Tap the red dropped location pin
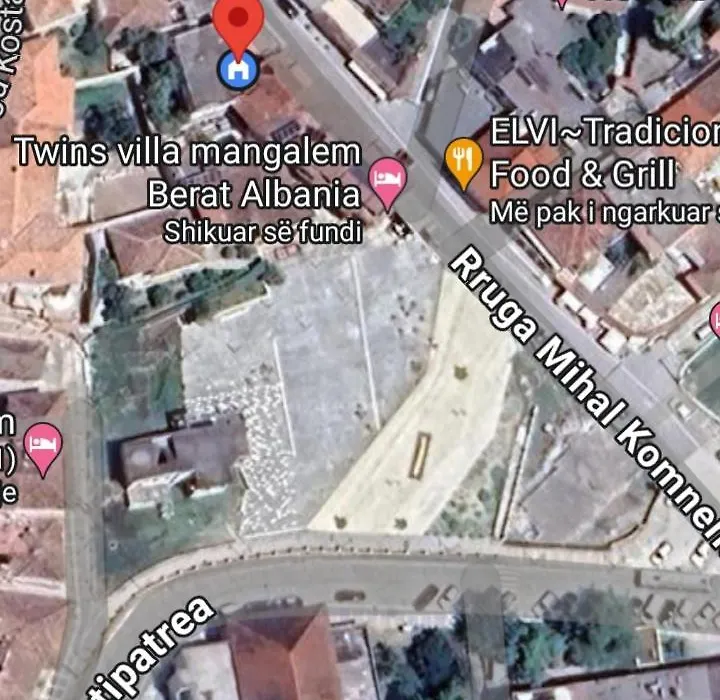This screenshot has width=720, height=700. pos(239,24)
